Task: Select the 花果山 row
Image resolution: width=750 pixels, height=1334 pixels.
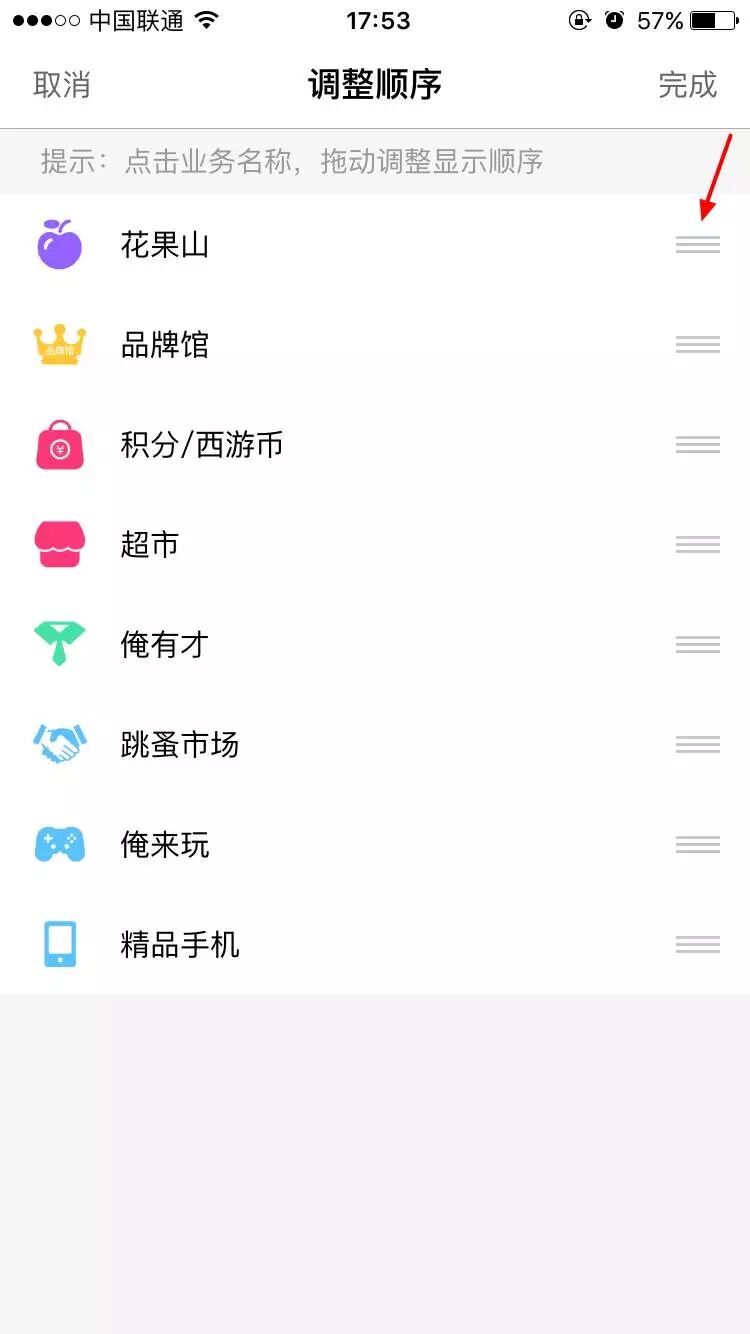Action: [165, 245]
